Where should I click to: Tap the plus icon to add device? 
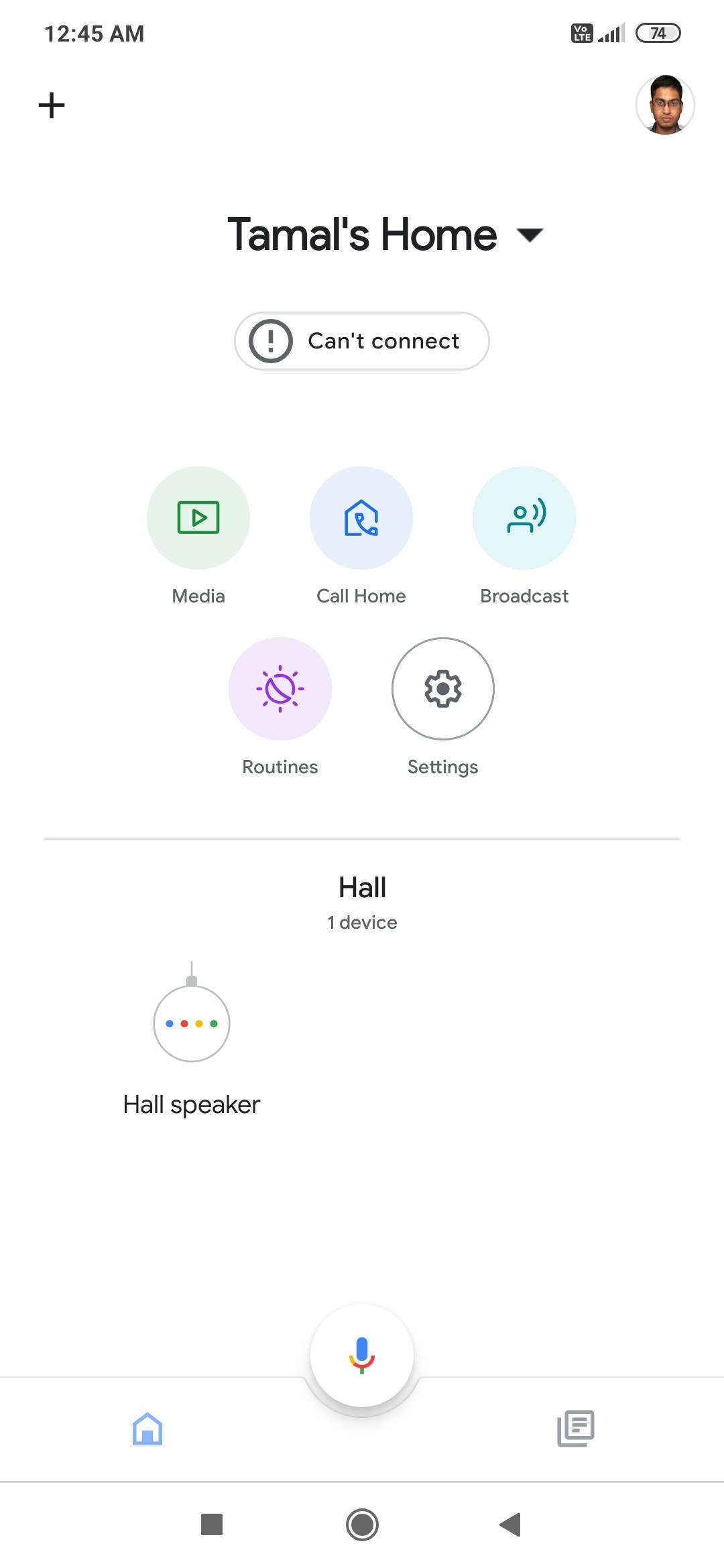[x=52, y=105]
